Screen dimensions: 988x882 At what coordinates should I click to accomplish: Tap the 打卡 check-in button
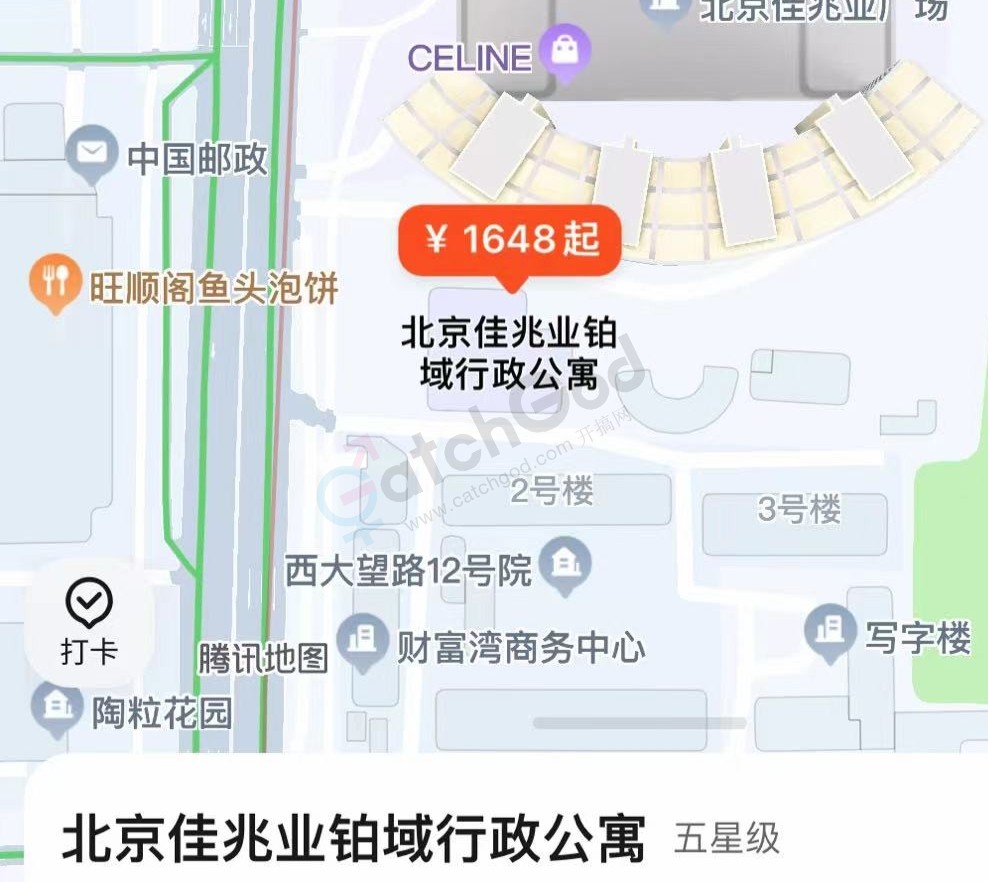tap(89, 624)
